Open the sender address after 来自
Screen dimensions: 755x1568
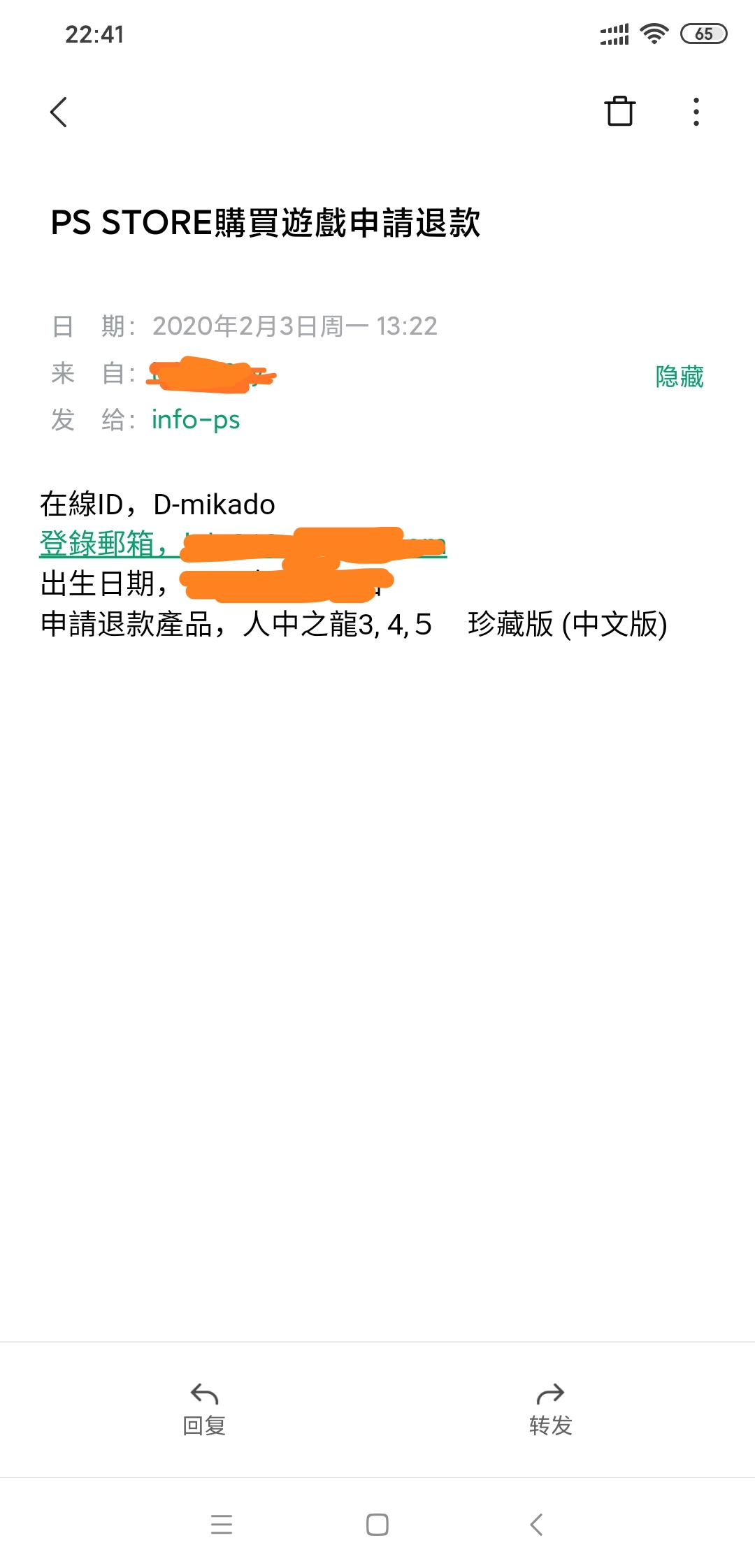pyautogui.click(x=211, y=375)
